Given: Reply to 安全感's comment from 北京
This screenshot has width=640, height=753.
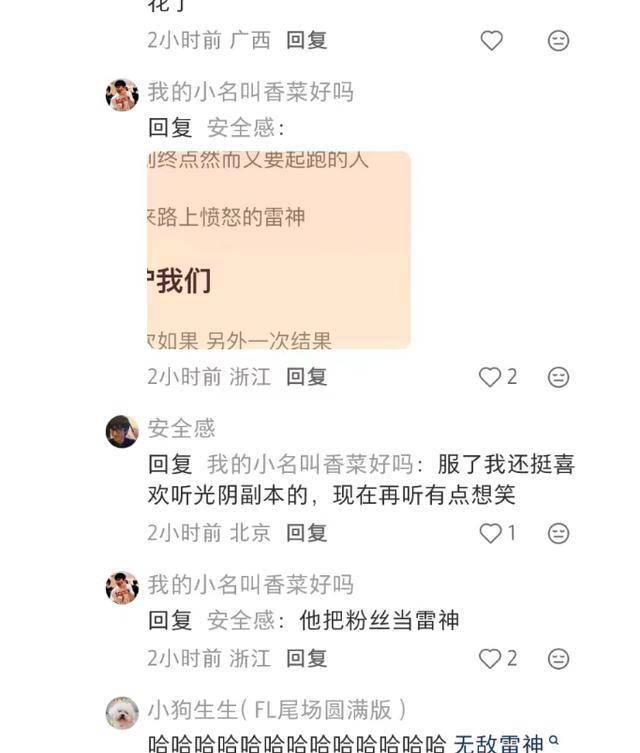Looking at the screenshot, I should (x=306, y=533).
